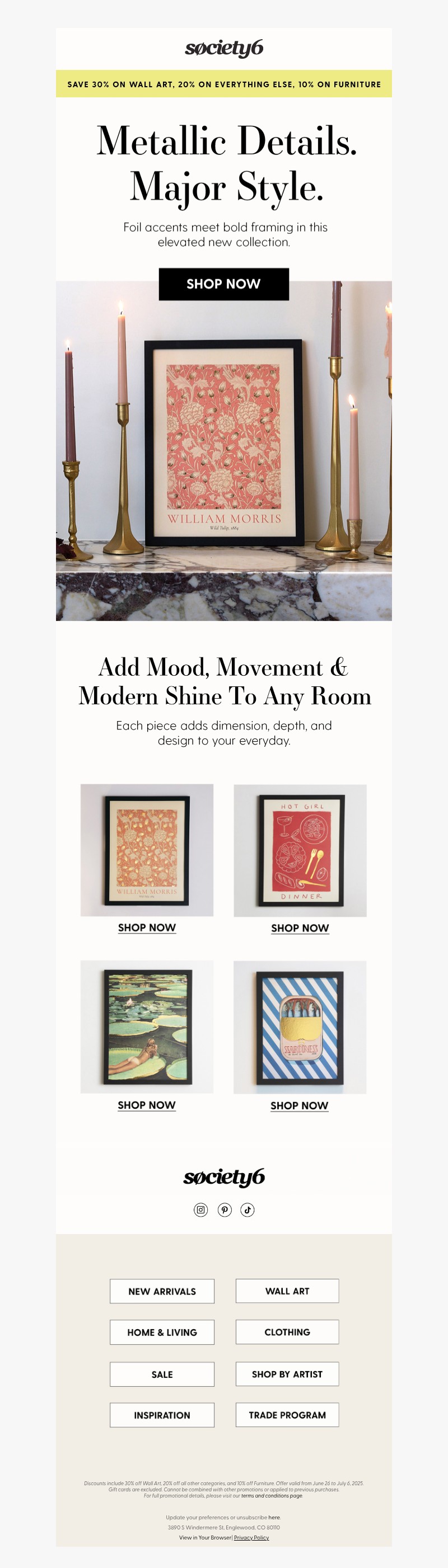
Task: Open the terms and conditions page link
Action: pyautogui.click(x=271, y=1496)
